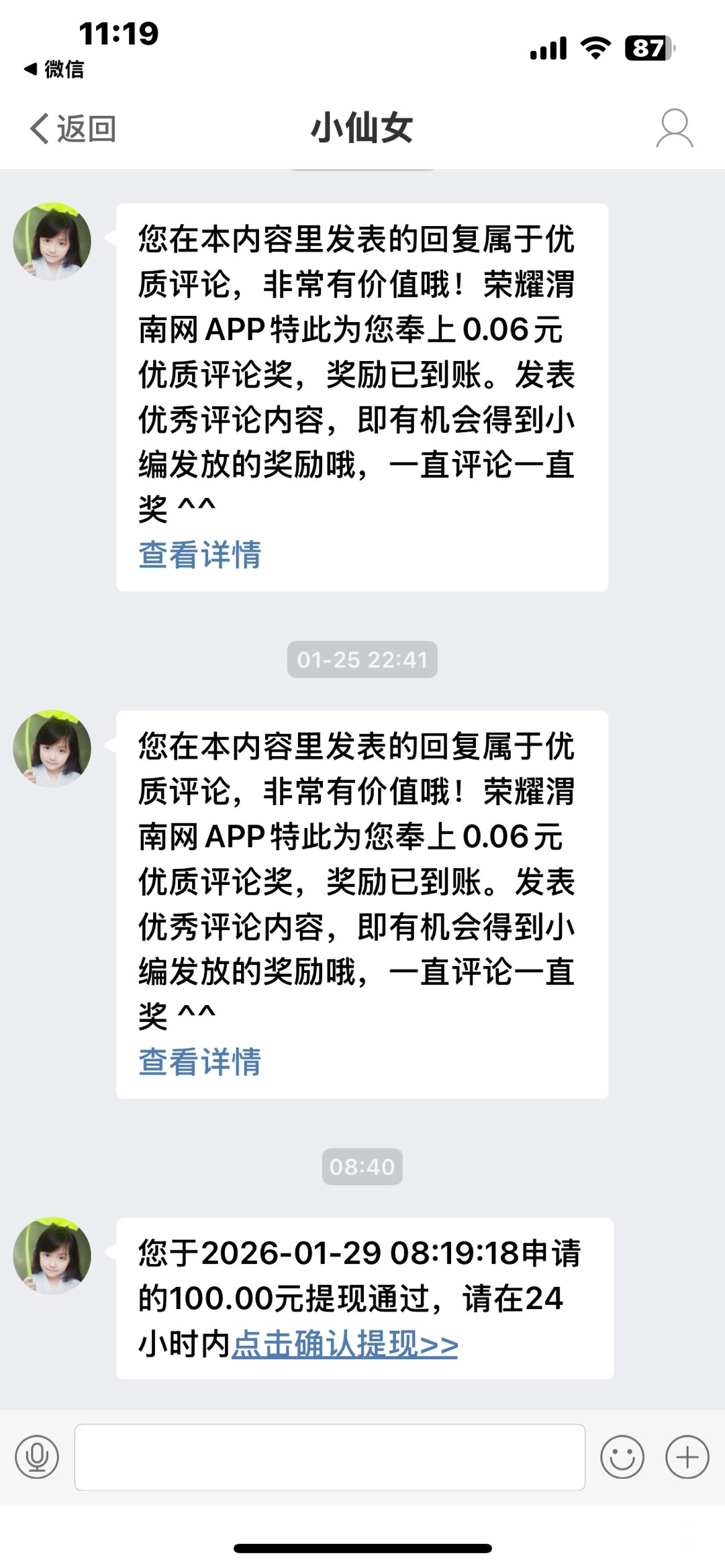The height and width of the screenshot is (1568, 725).
Task: Switch to voice input microphone
Action: [37, 1457]
